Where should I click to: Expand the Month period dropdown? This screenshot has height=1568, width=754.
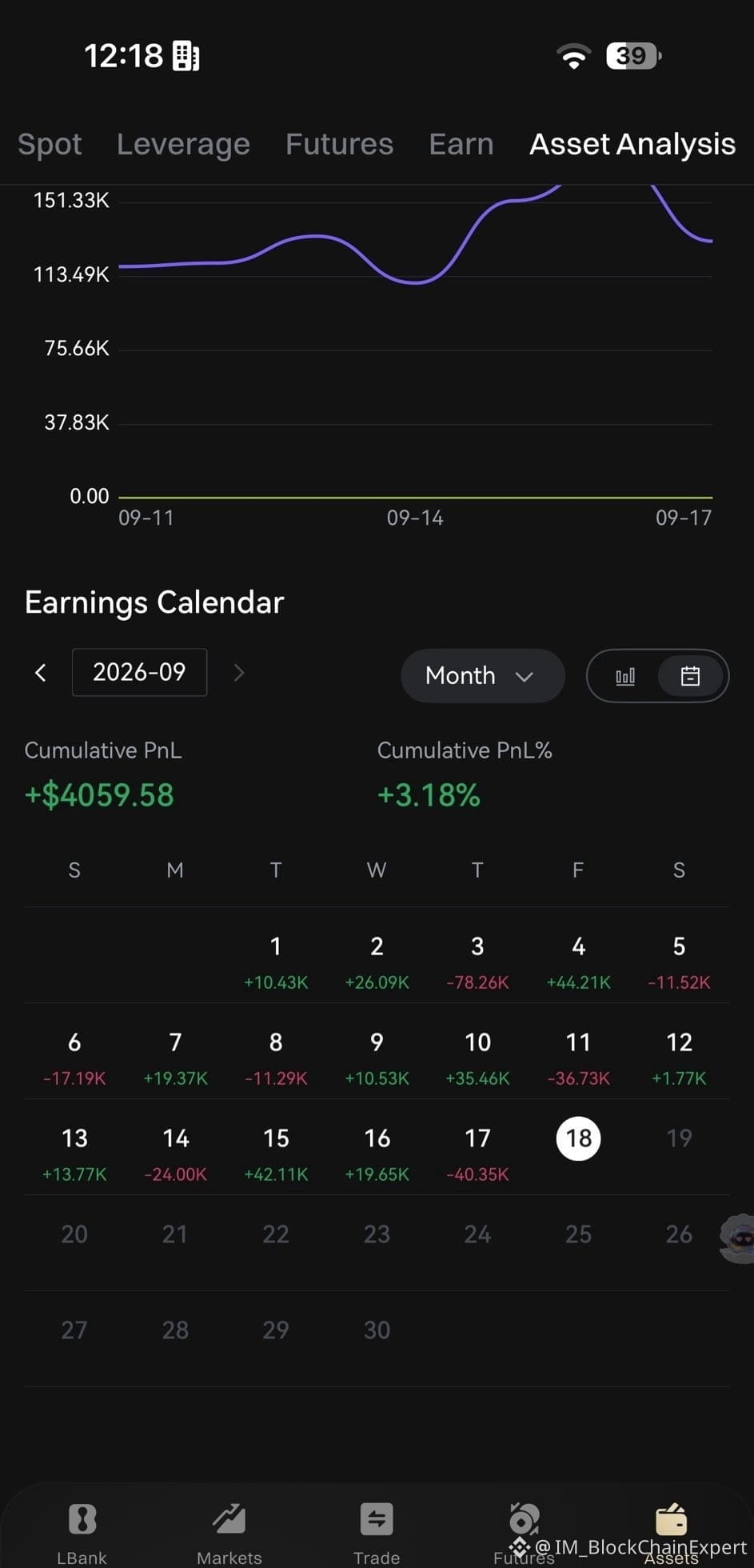coord(483,676)
